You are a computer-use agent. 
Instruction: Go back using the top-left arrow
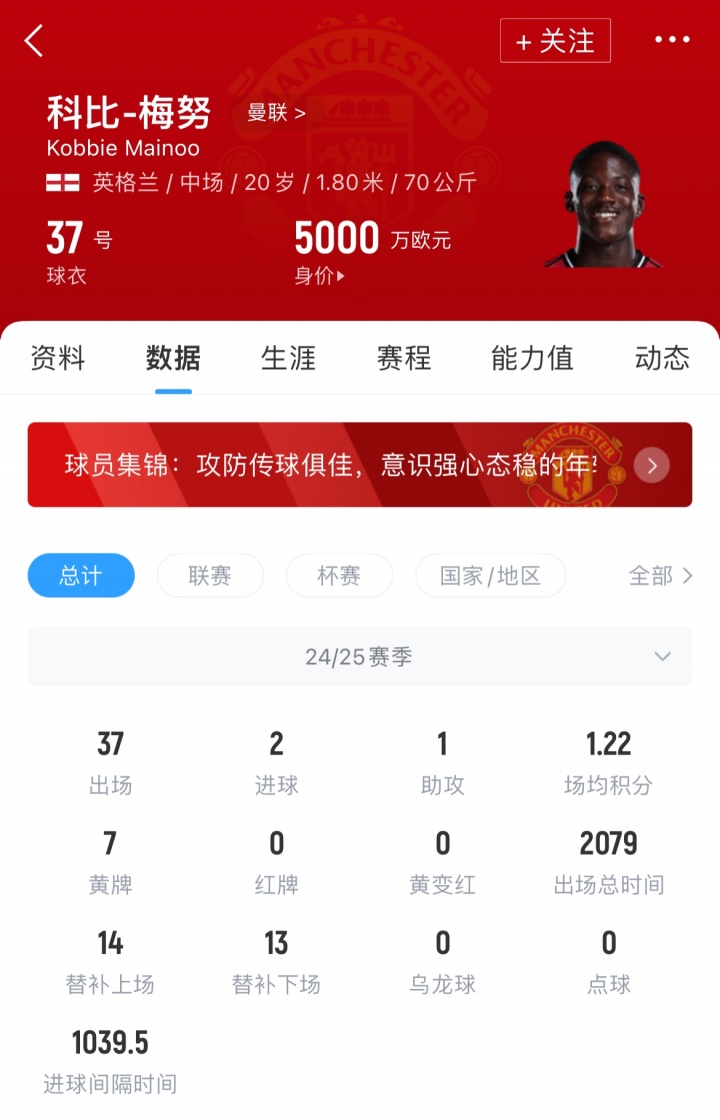coord(34,41)
